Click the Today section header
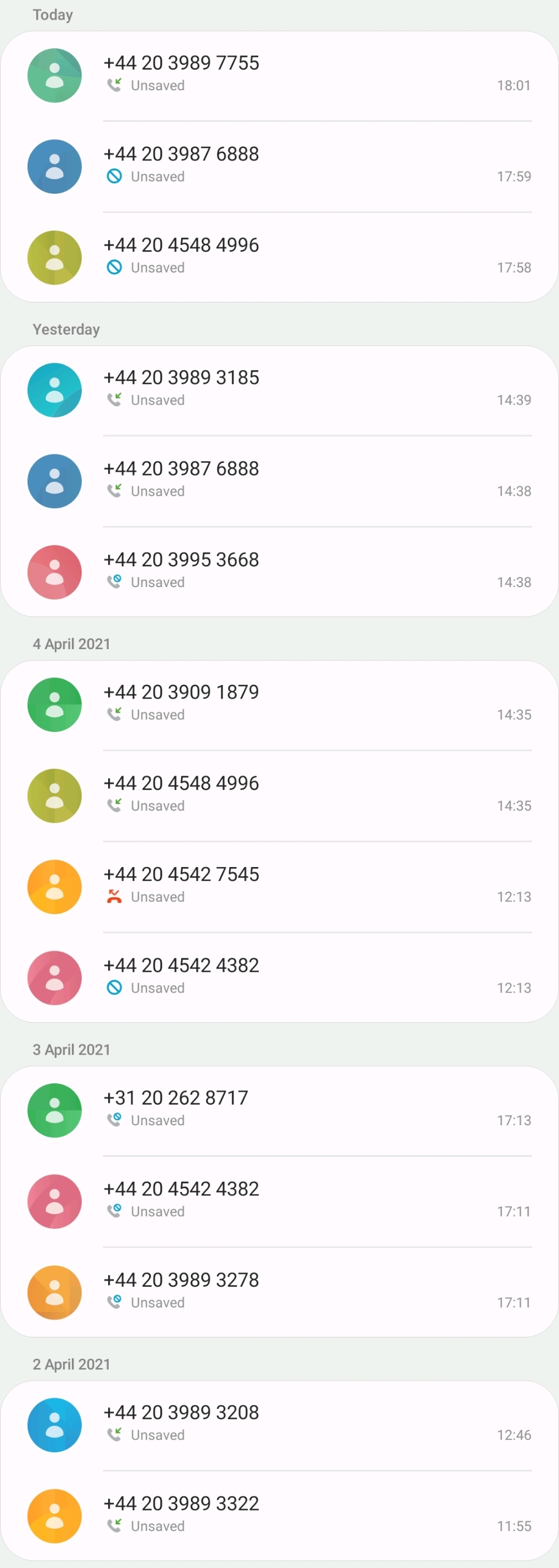Screen dimensions: 559x1568 click(52, 14)
